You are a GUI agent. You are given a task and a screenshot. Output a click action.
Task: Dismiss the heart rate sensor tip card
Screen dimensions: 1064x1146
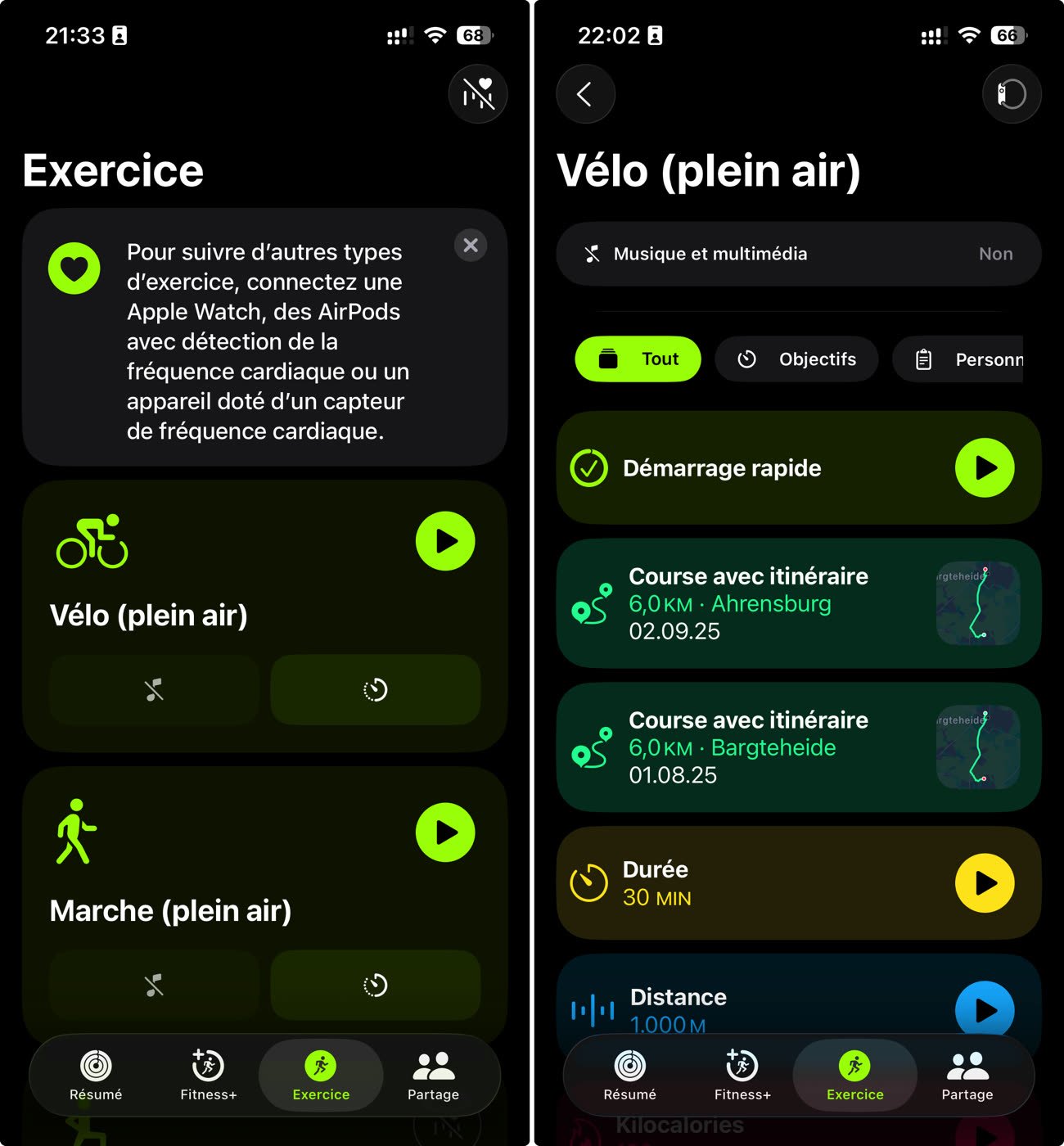(471, 246)
